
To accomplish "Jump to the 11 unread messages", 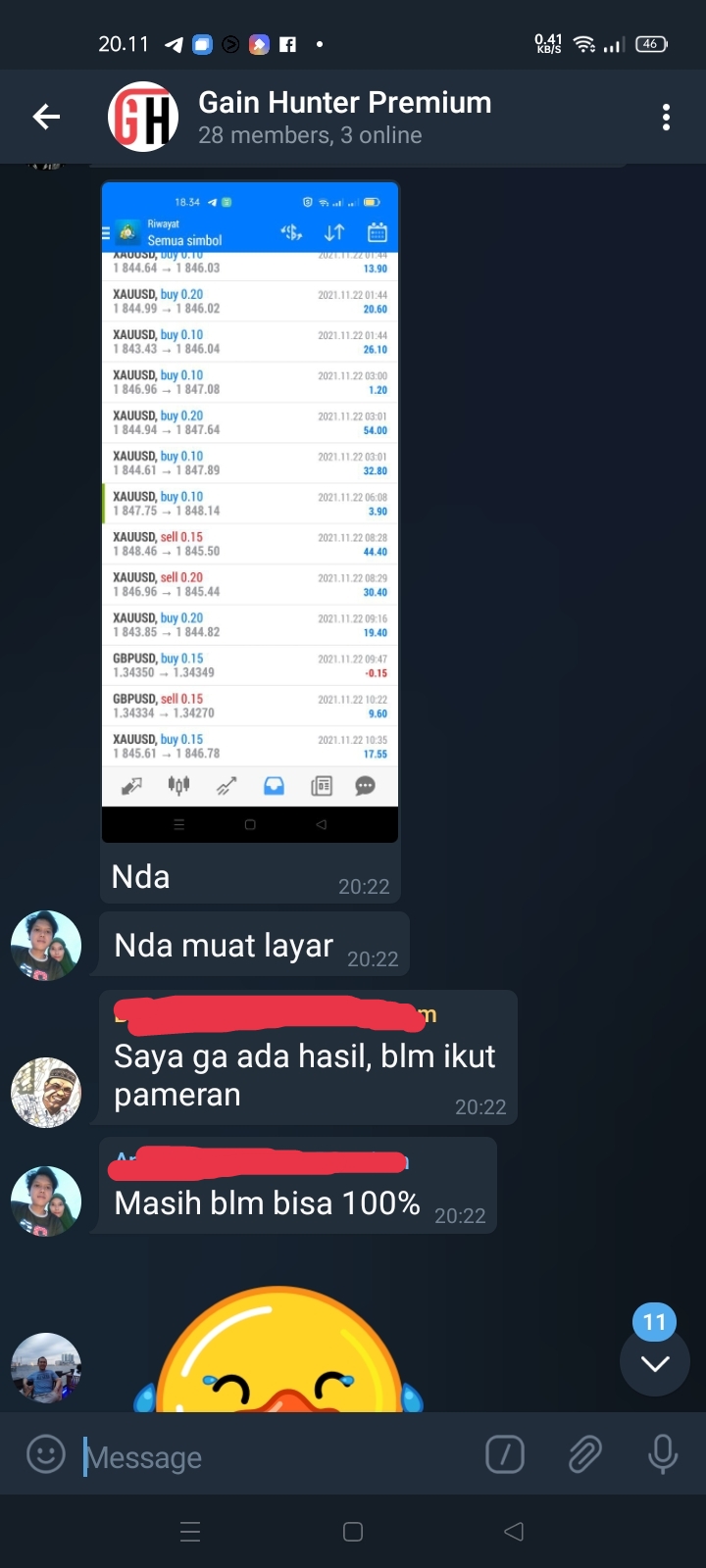I will tap(654, 1360).
